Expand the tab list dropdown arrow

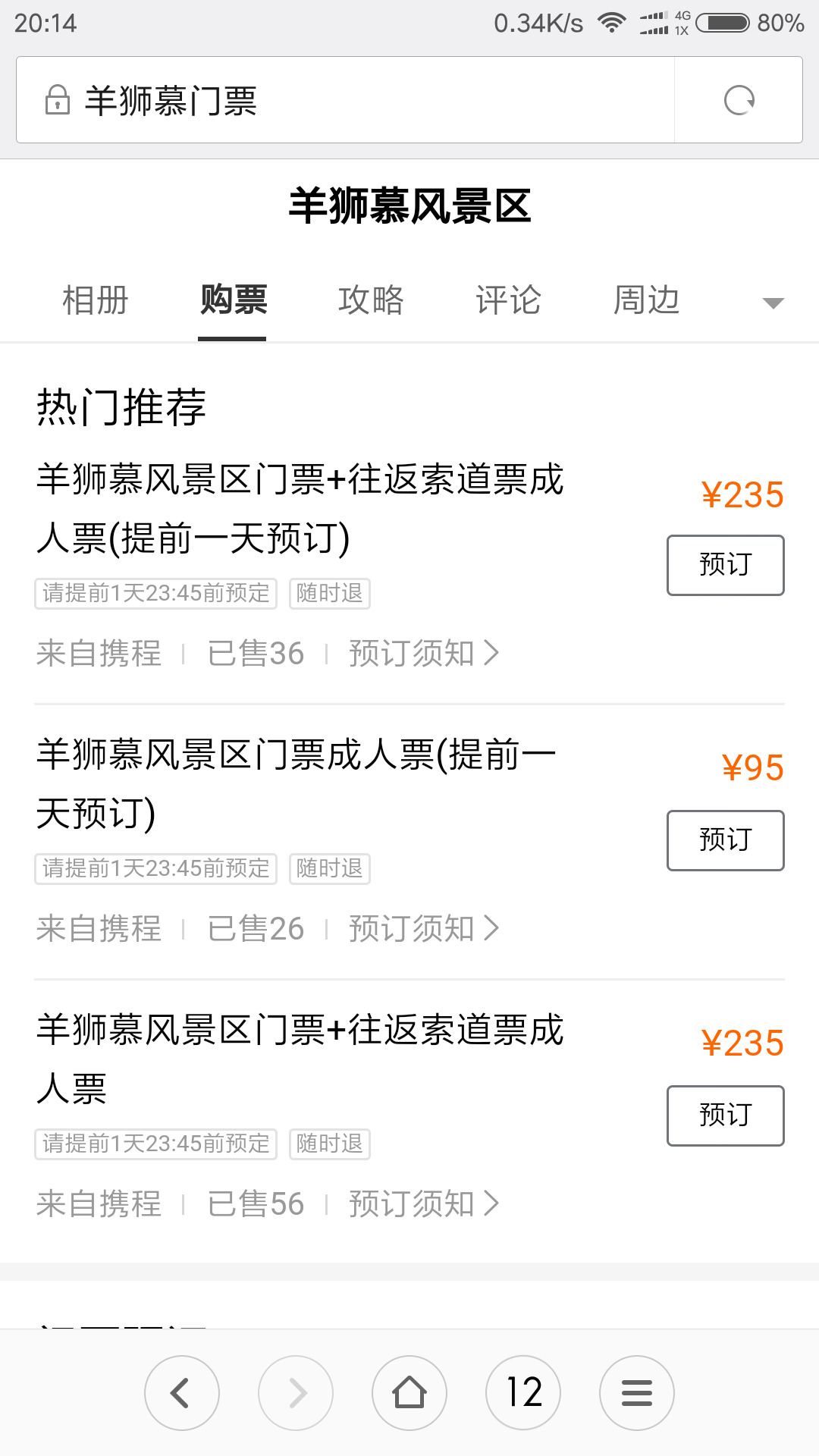pos(772,303)
